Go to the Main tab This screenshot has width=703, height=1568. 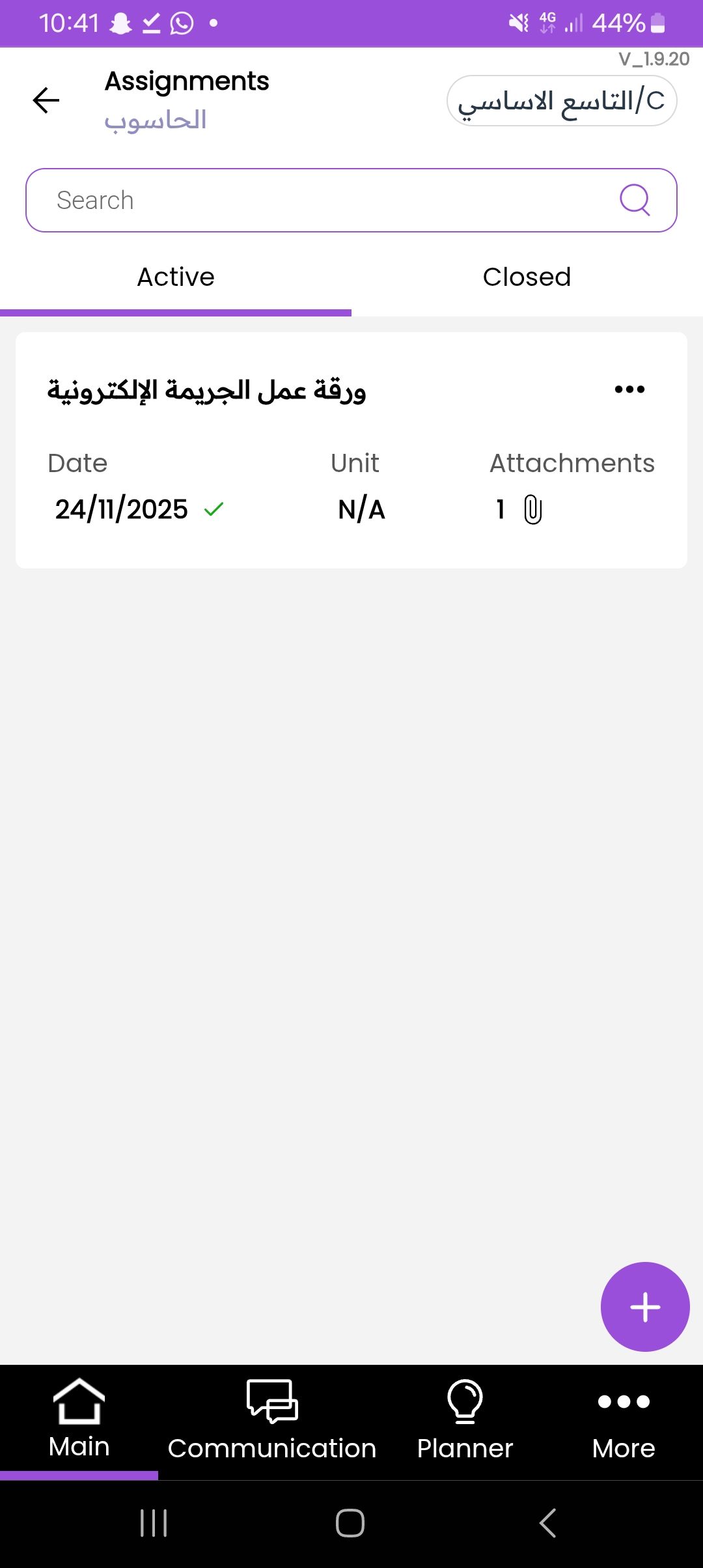click(79, 1421)
